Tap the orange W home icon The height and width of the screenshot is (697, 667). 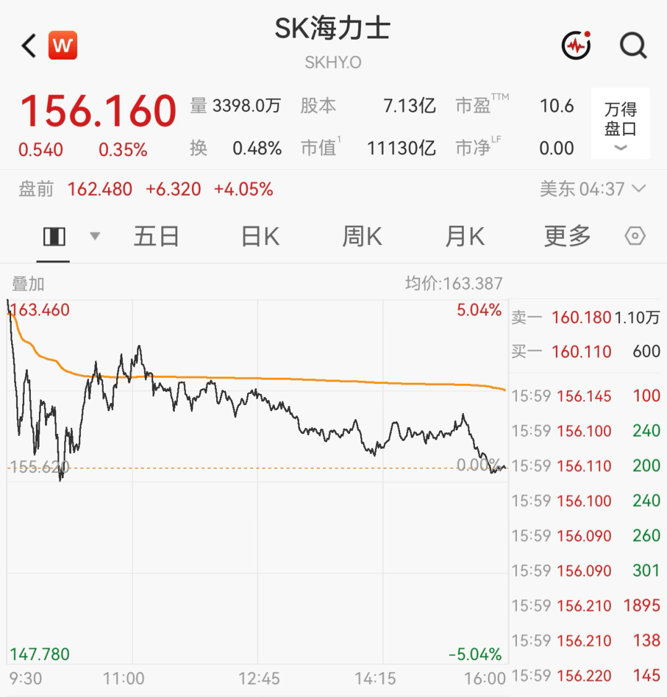[x=63, y=45]
